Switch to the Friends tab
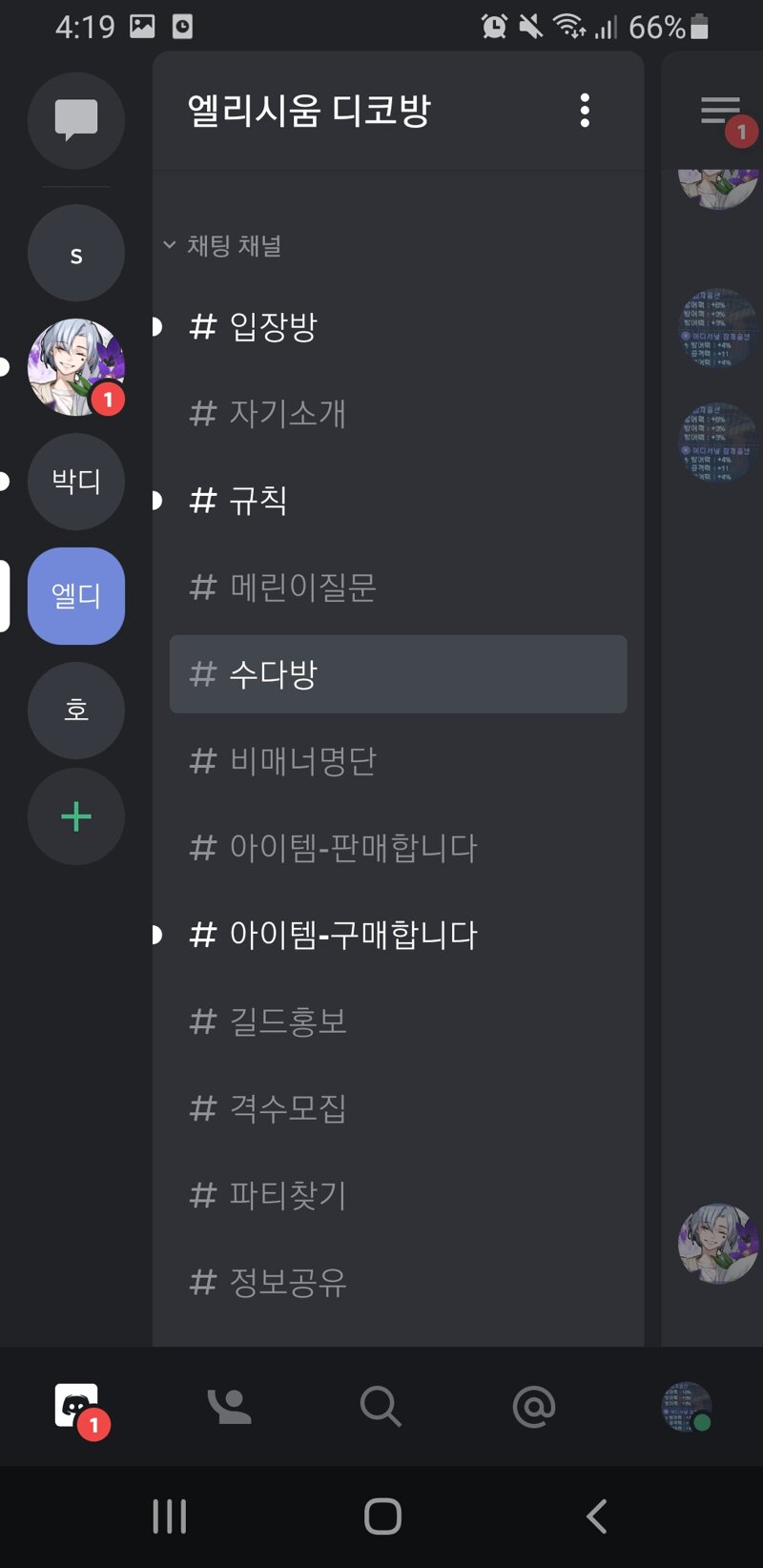763x1568 pixels. pyautogui.click(x=229, y=1407)
